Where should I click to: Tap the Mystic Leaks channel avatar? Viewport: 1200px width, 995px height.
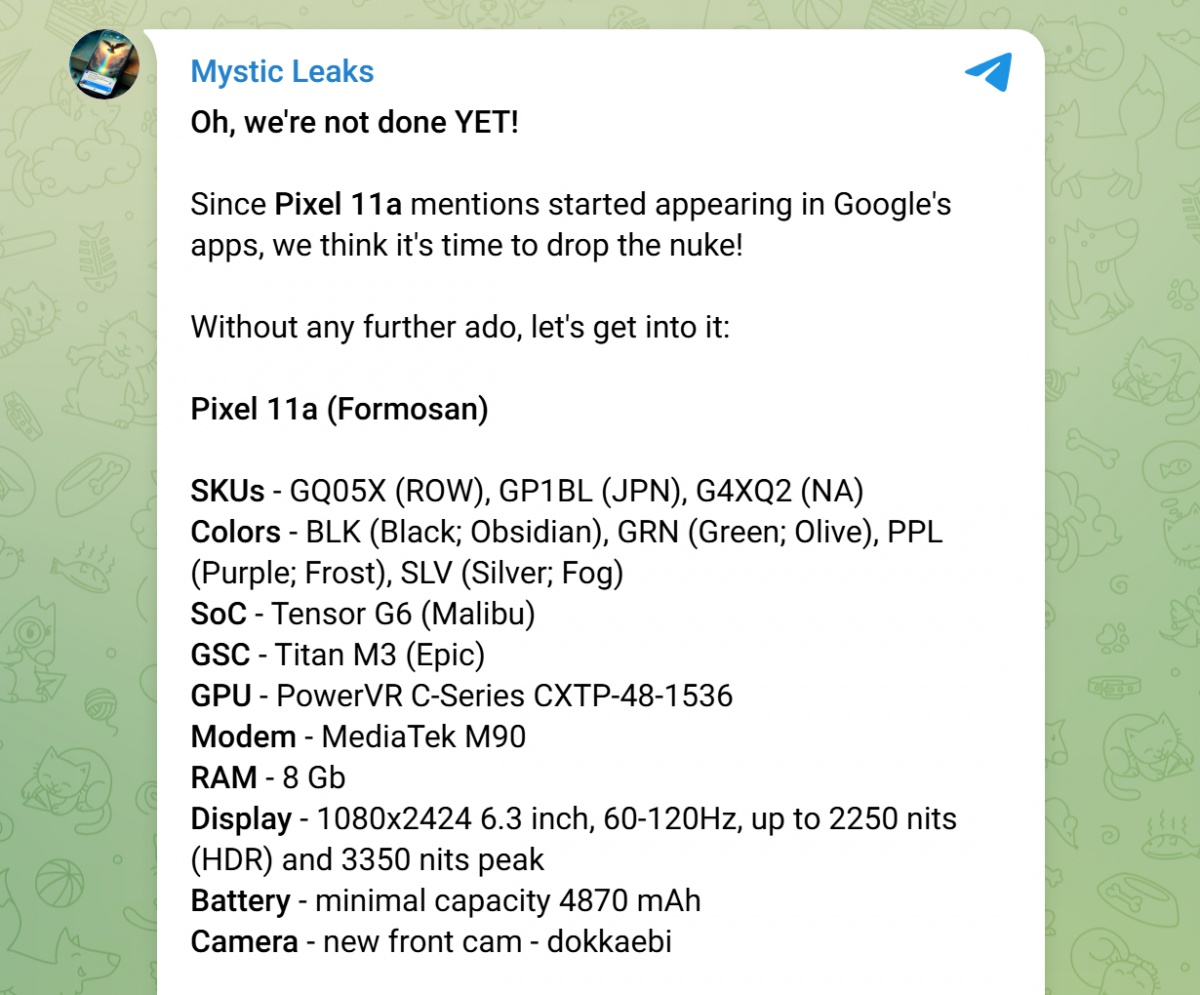[104, 64]
